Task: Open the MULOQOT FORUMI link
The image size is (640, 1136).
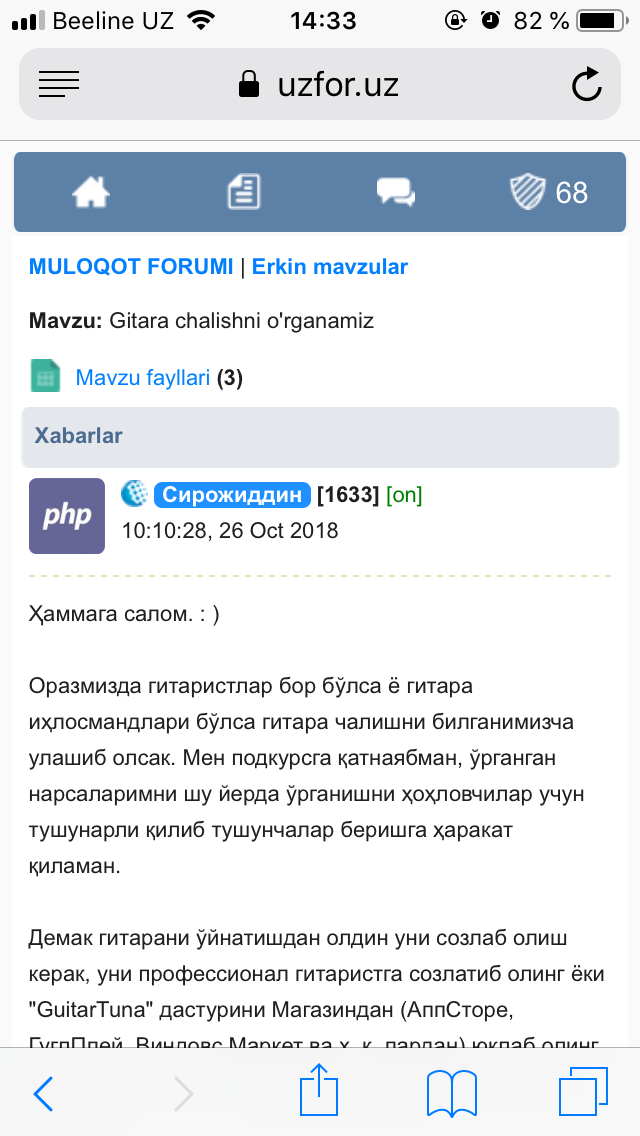Action: pyautogui.click(x=130, y=267)
